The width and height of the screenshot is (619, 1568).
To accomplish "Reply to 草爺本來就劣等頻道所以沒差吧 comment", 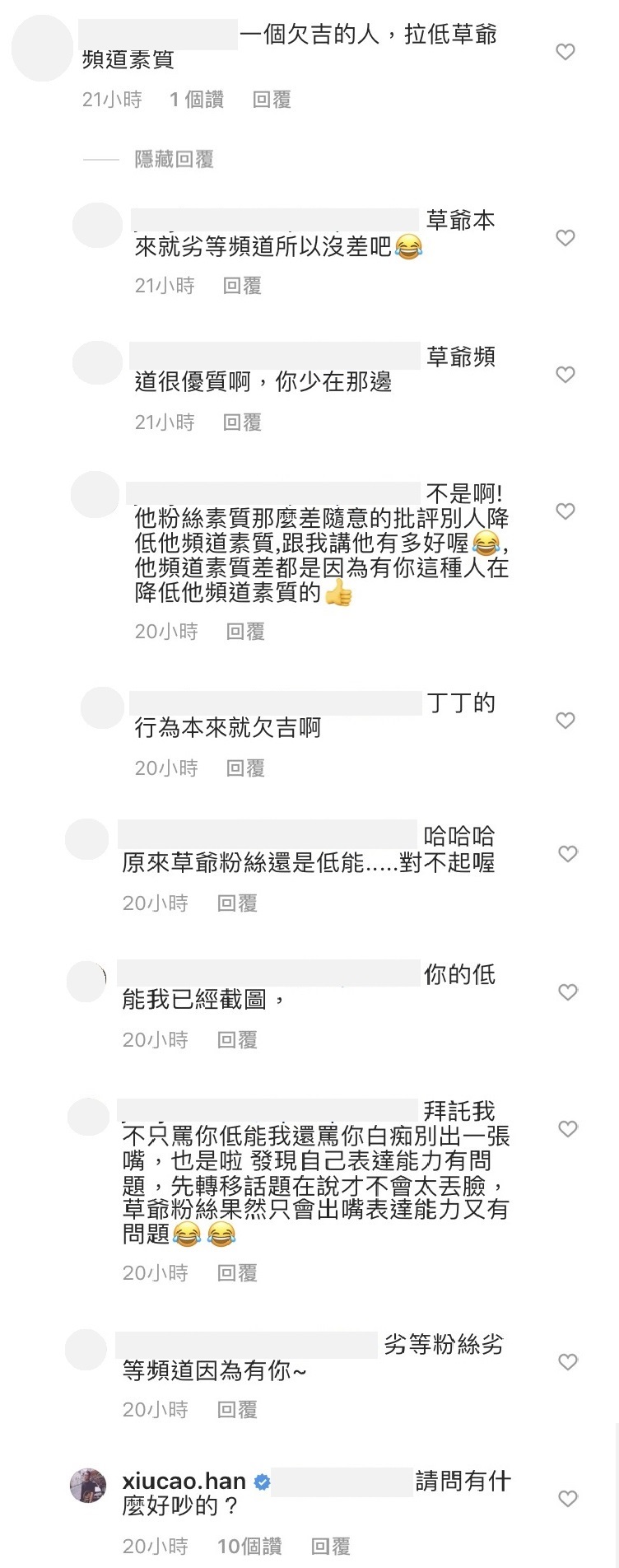I will pyautogui.click(x=242, y=286).
